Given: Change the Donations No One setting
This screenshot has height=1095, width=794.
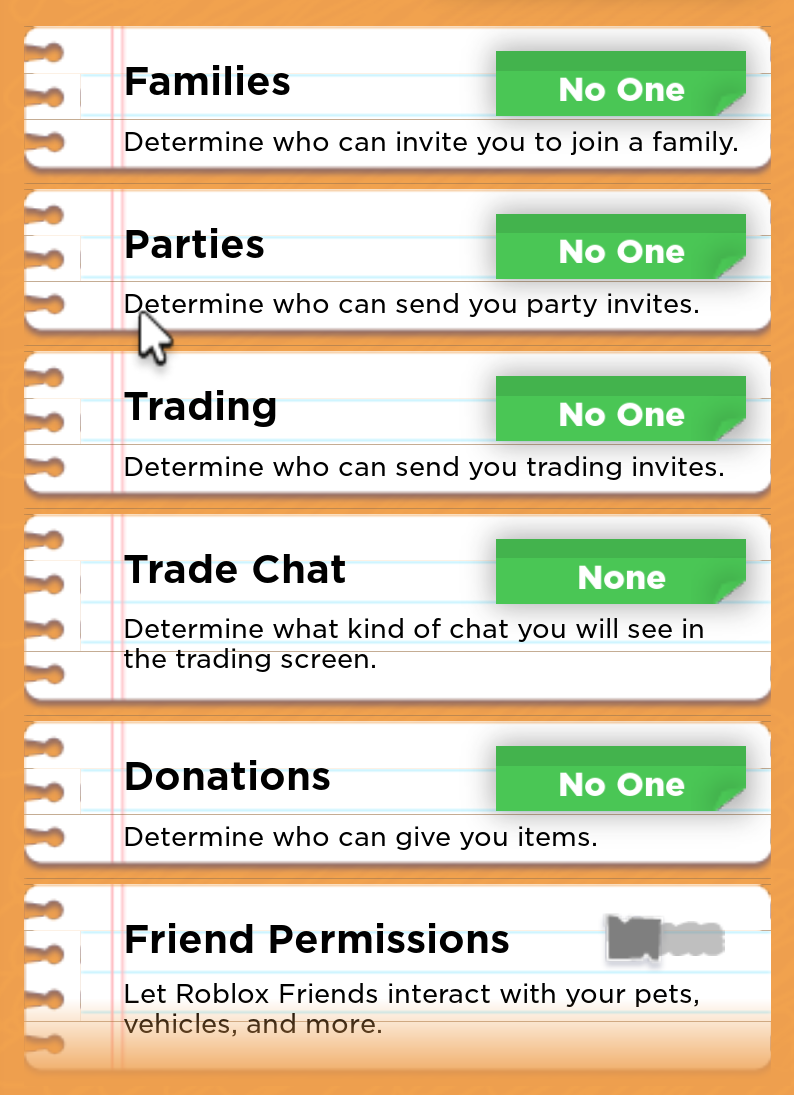Looking at the screenshot, I should click(621, 779).
